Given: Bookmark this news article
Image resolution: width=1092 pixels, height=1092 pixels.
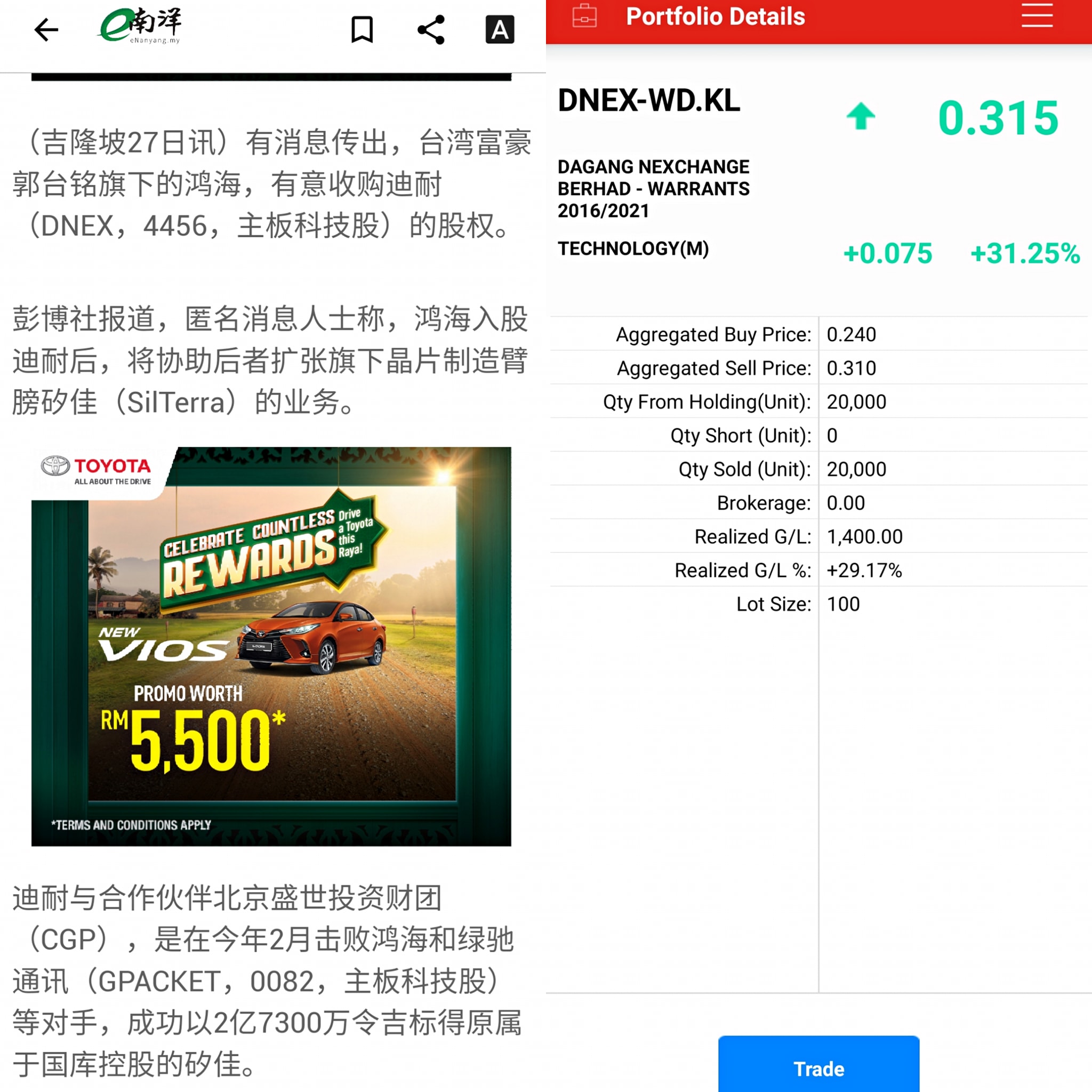Looking at the screenshot, I should click(362, 29).
